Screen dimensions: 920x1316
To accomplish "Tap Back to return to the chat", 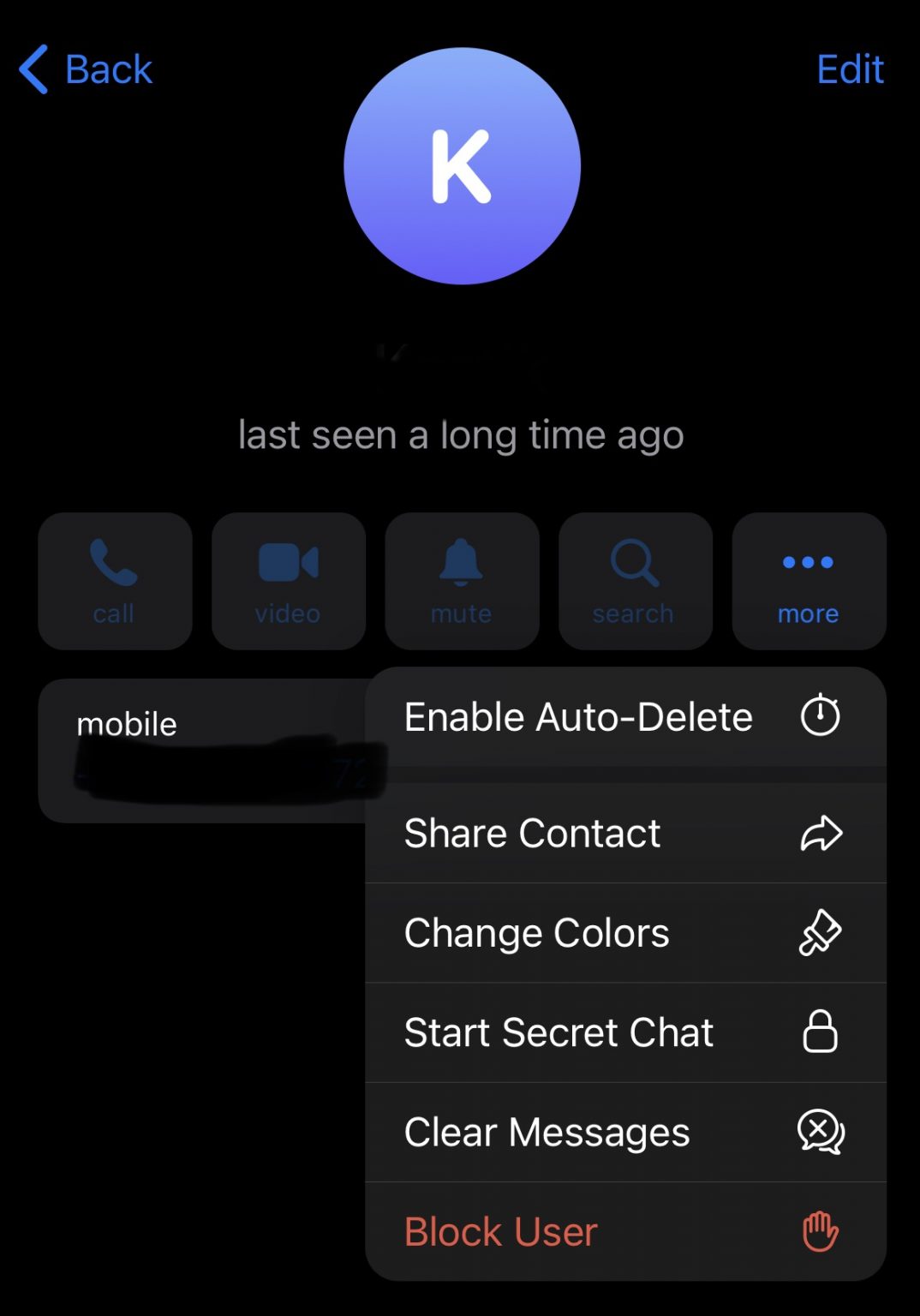I will point(86,69).
